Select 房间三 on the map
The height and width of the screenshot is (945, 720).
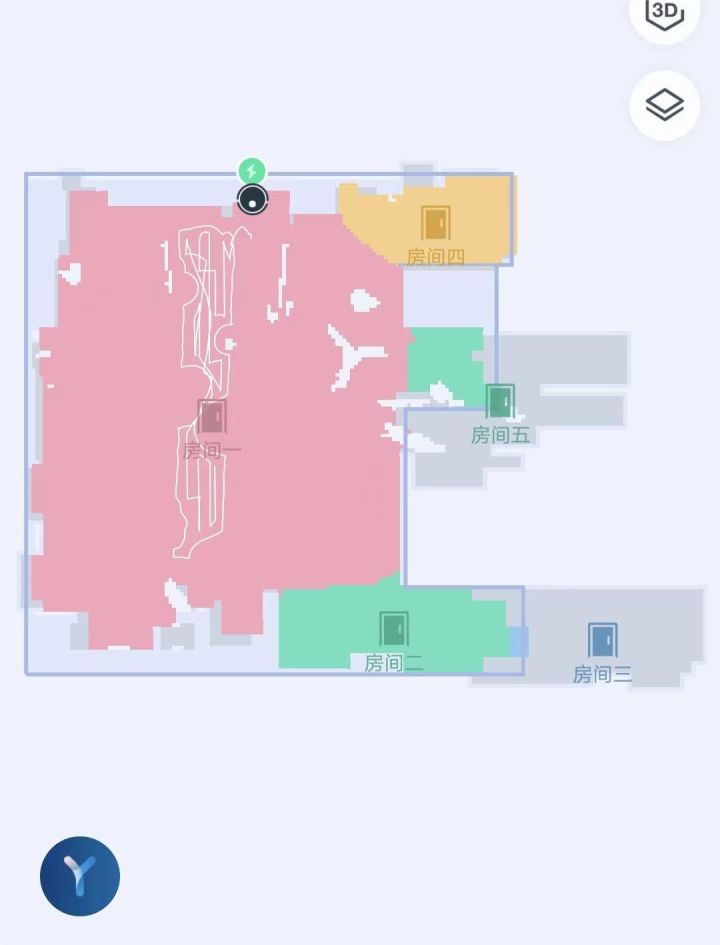click(x=602, y=641)
